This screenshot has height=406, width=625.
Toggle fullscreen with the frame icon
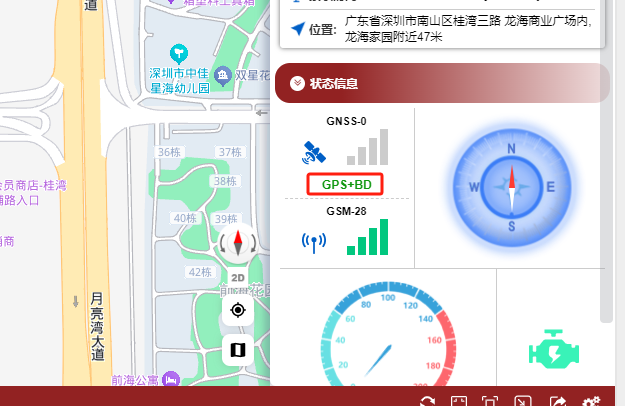[x=490, y=402]
